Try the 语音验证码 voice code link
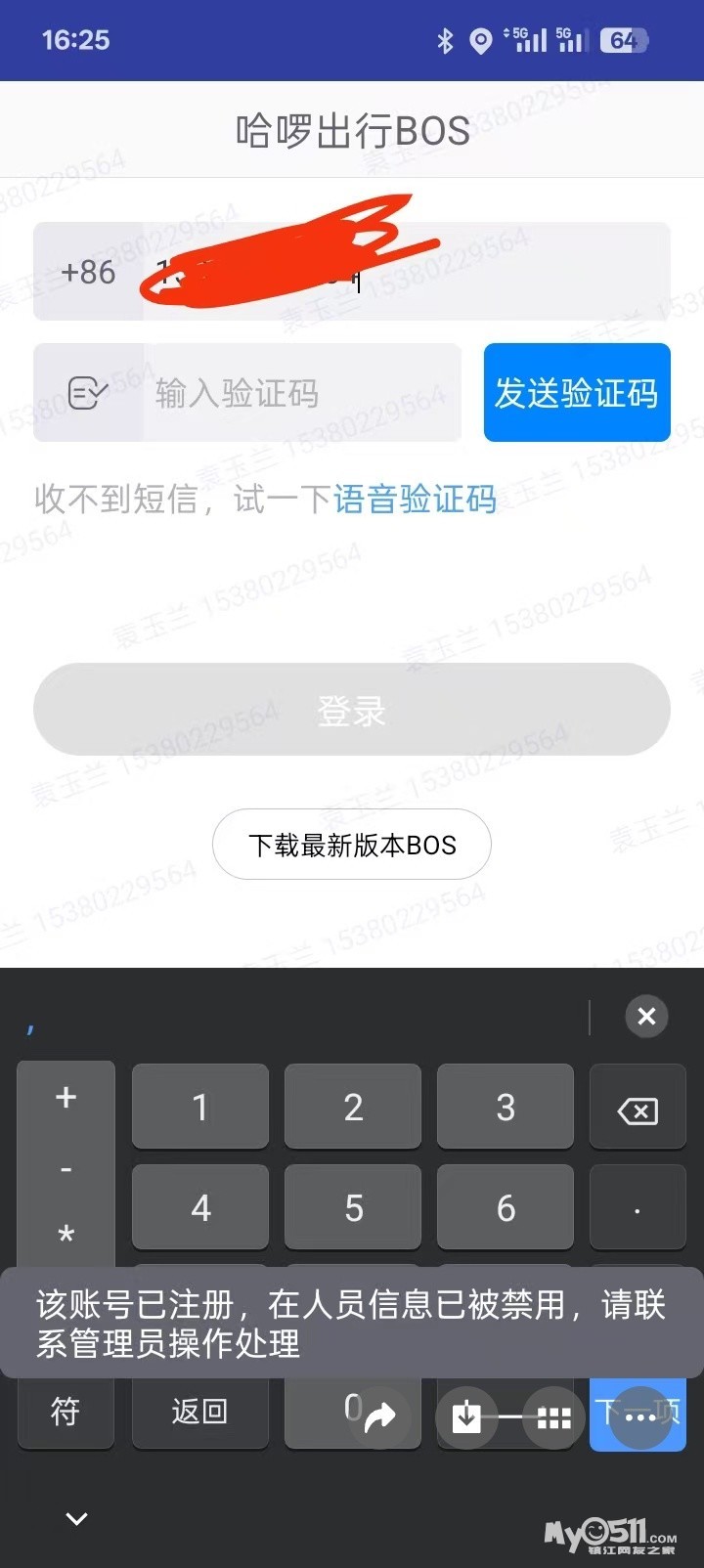The height and width of the screenshot is (1568, 704). tap(416, 500)
